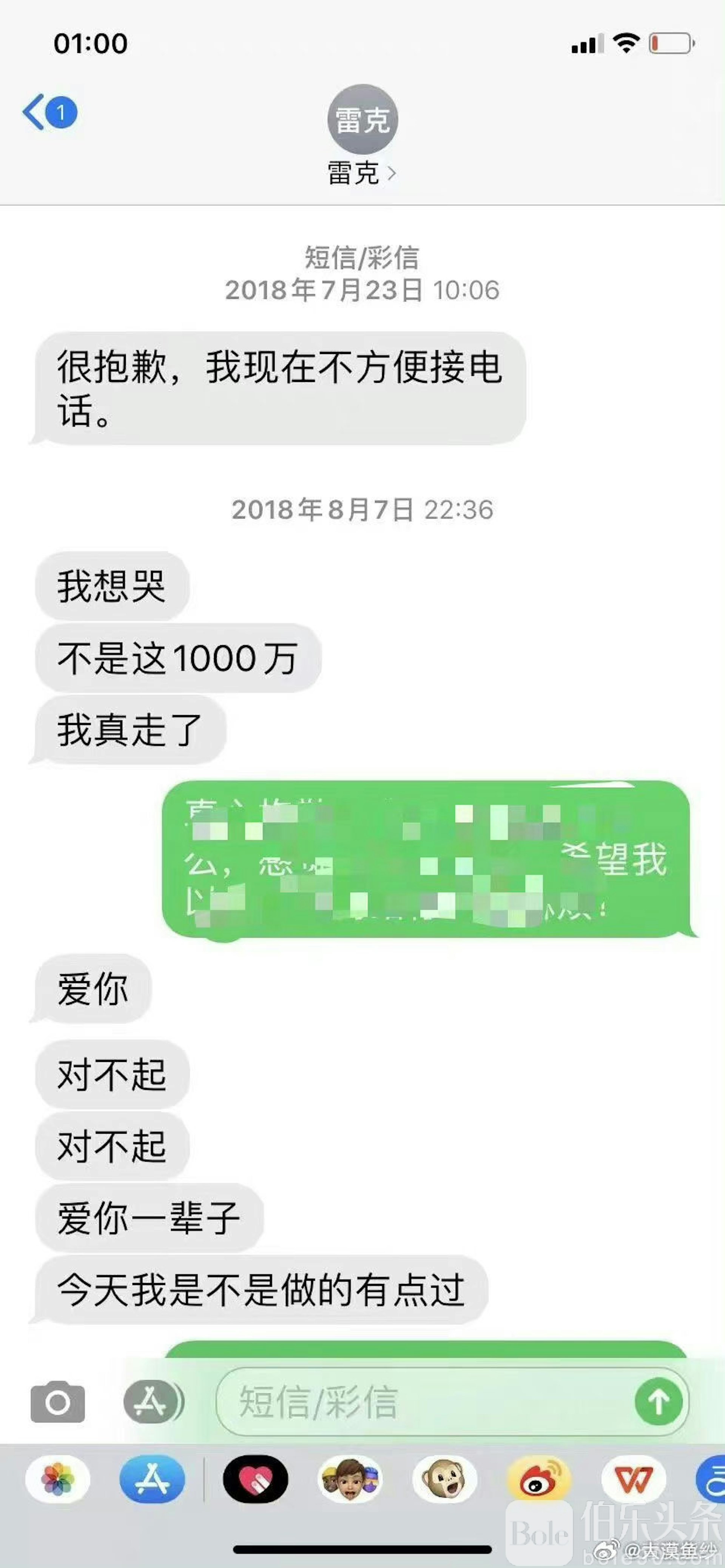Open the camera to attach a photo

(x=58, y=1402)
